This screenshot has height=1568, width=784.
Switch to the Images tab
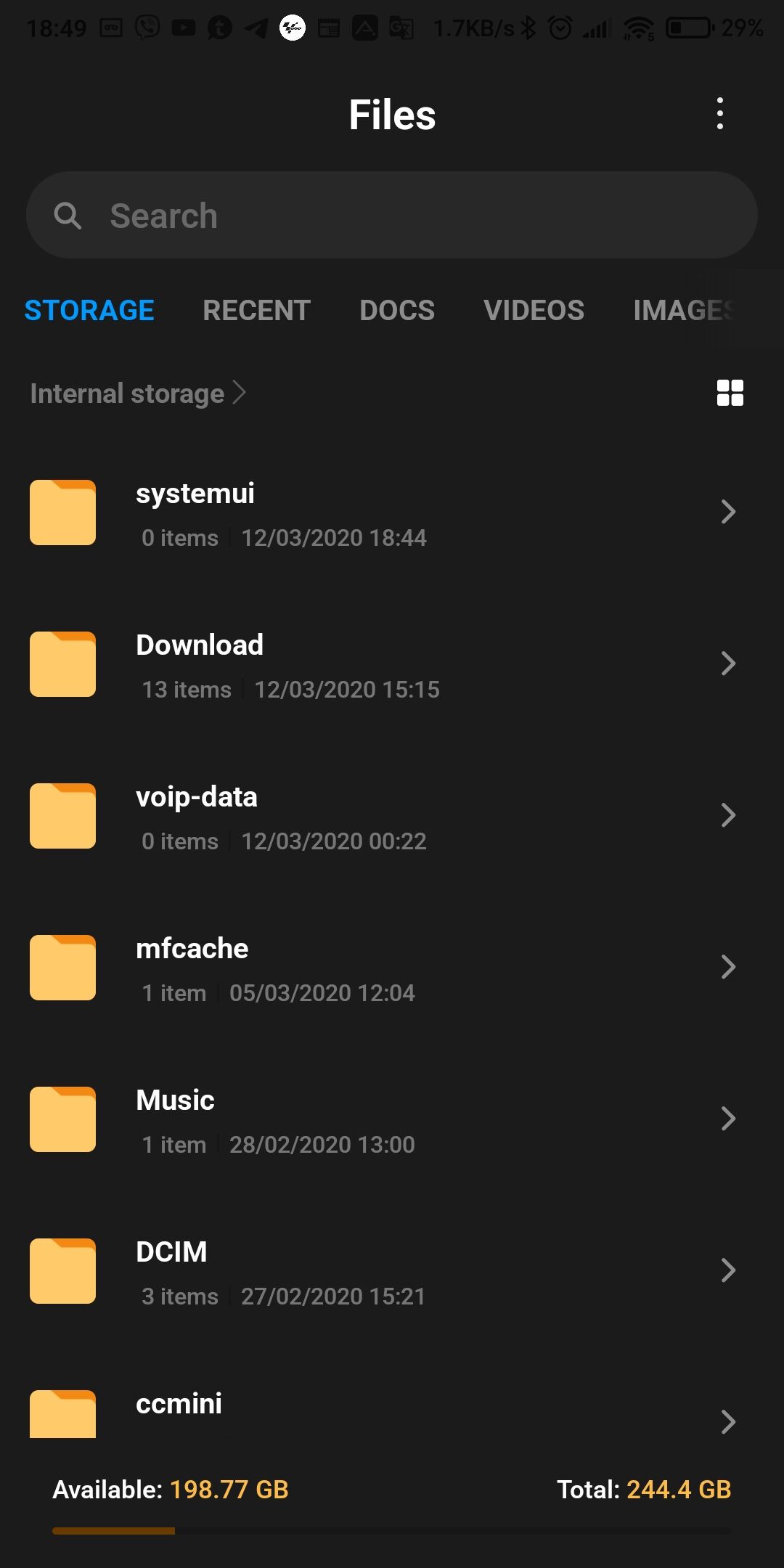point(685,310)
